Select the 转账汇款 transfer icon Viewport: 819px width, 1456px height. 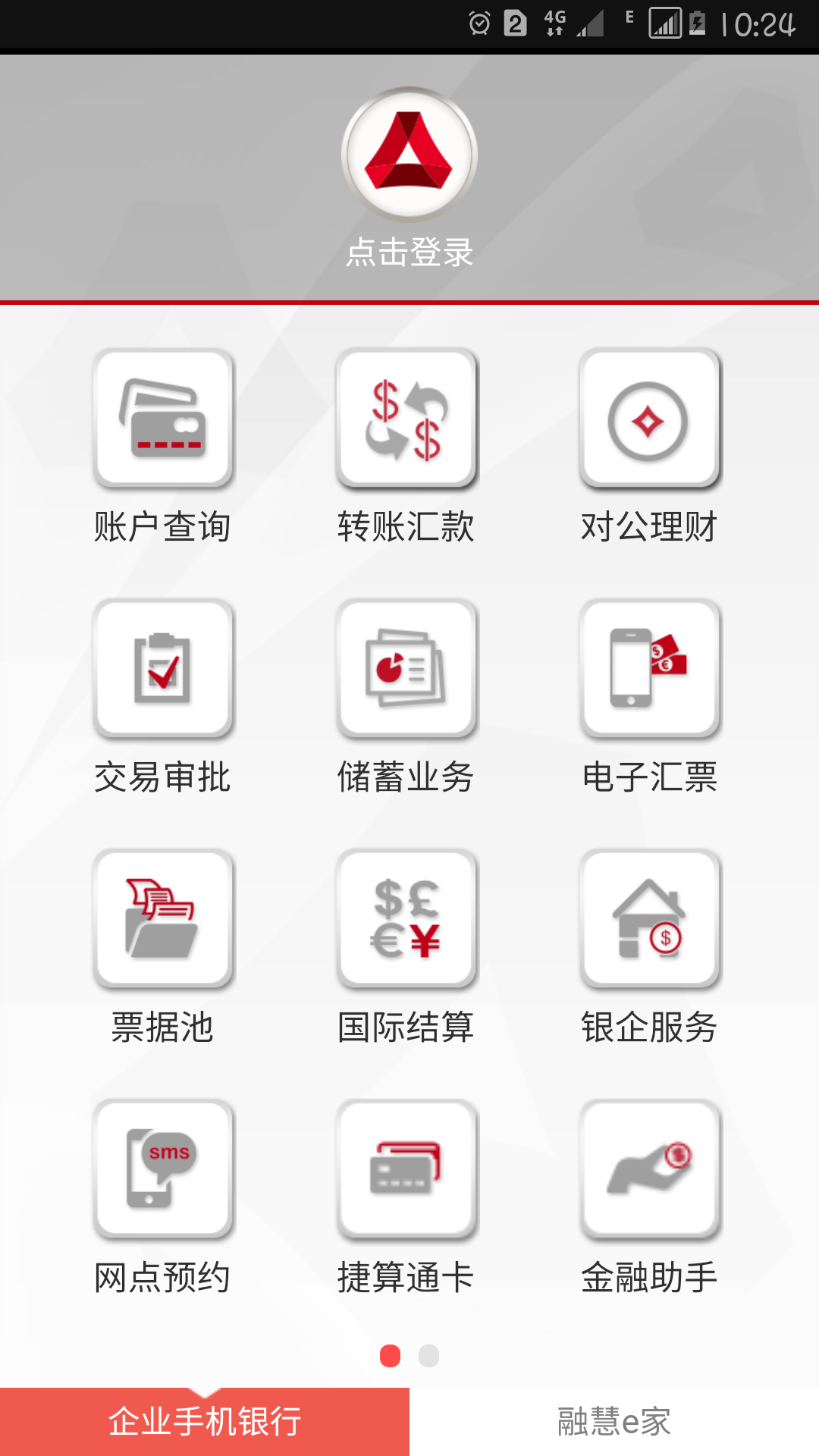click(406, 417)
